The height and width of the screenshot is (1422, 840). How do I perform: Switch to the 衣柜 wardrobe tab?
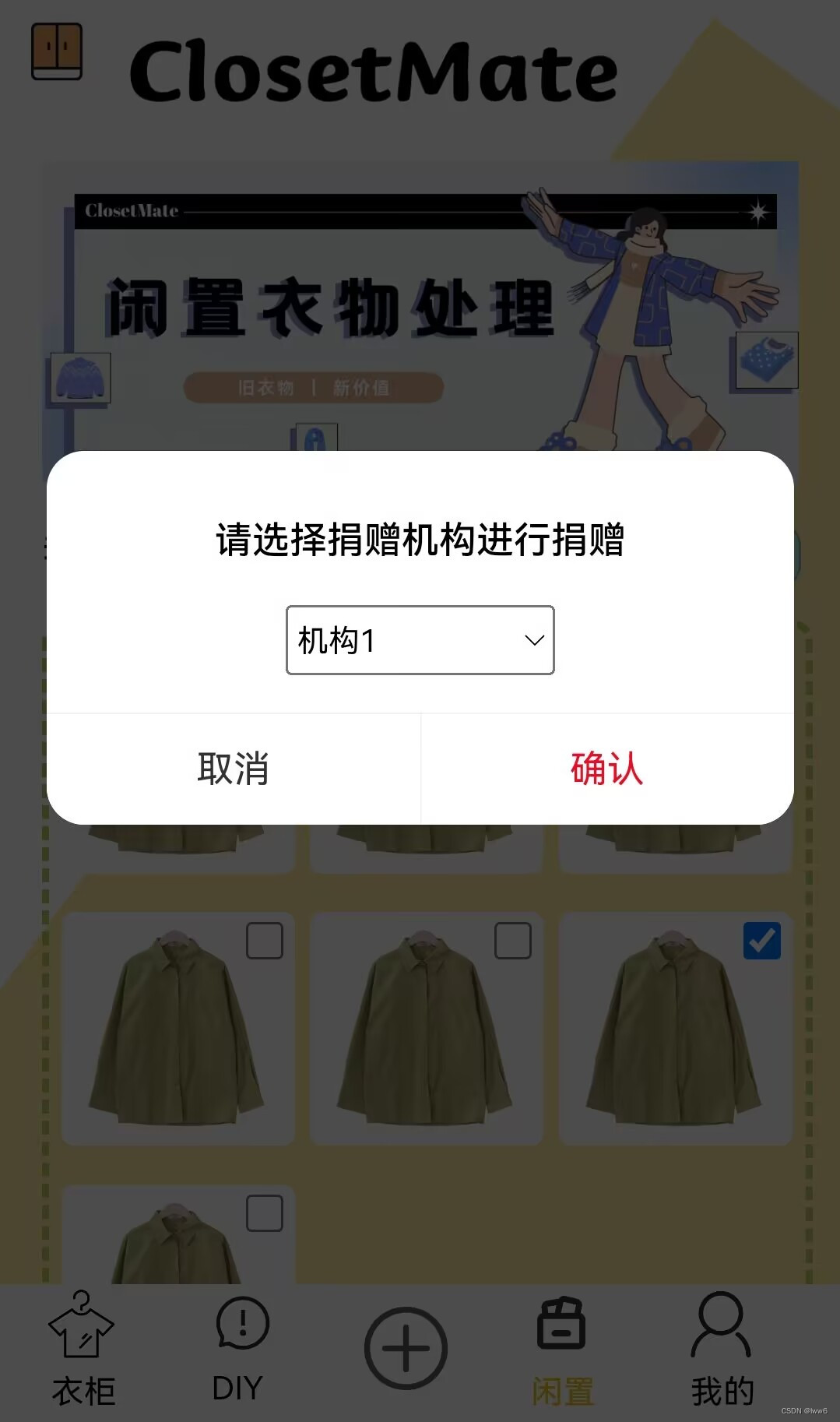tap(83, 1351)
